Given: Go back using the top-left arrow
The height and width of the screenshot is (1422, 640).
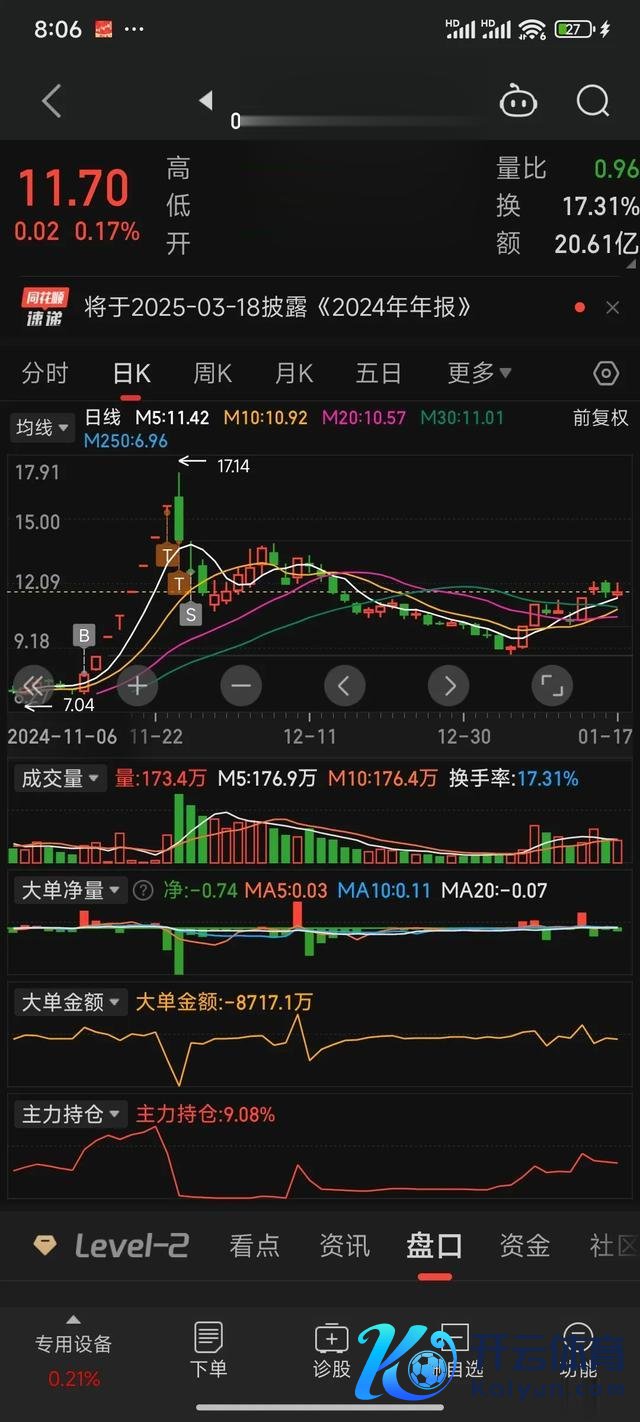Looking at the screenshot, I should pyautogui.click(x=52, y=101).
